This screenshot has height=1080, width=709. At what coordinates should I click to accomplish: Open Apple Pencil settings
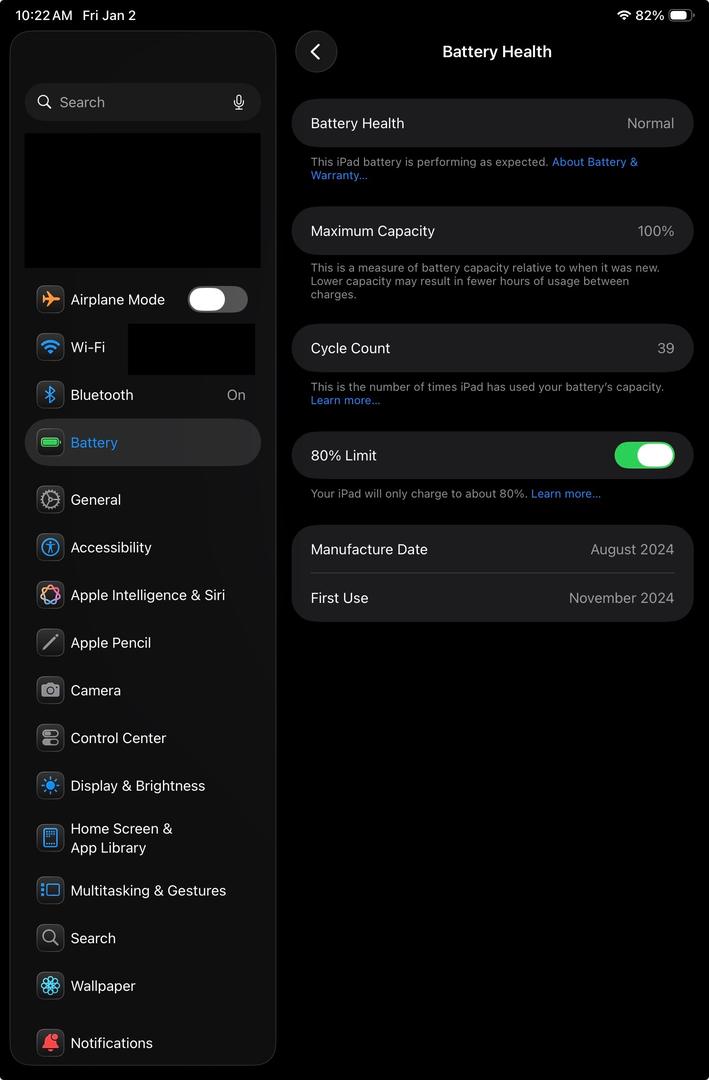pyautogui.click(x=110, y=643)
